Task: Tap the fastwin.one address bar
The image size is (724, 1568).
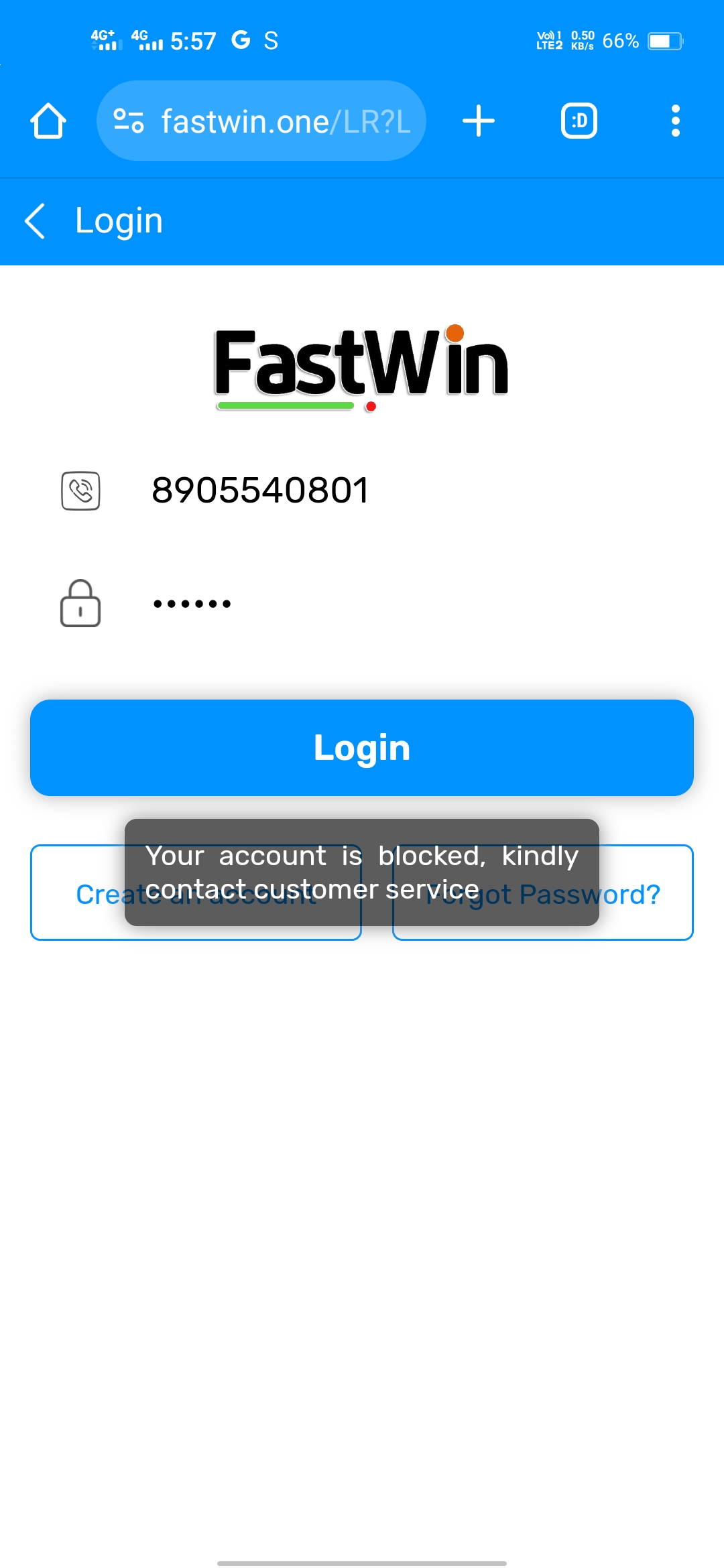Action: coord(261,121)
